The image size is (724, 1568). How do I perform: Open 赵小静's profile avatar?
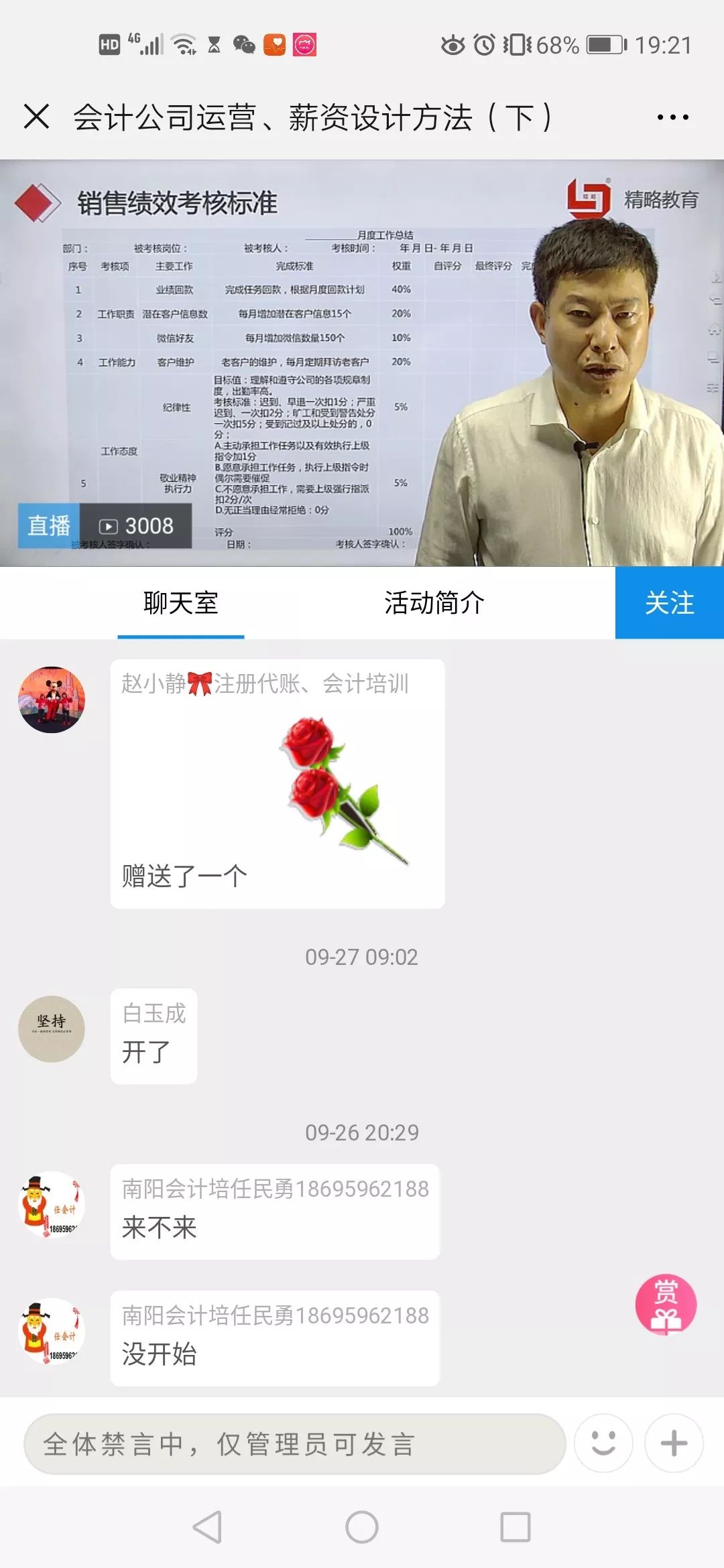point(52,700)
